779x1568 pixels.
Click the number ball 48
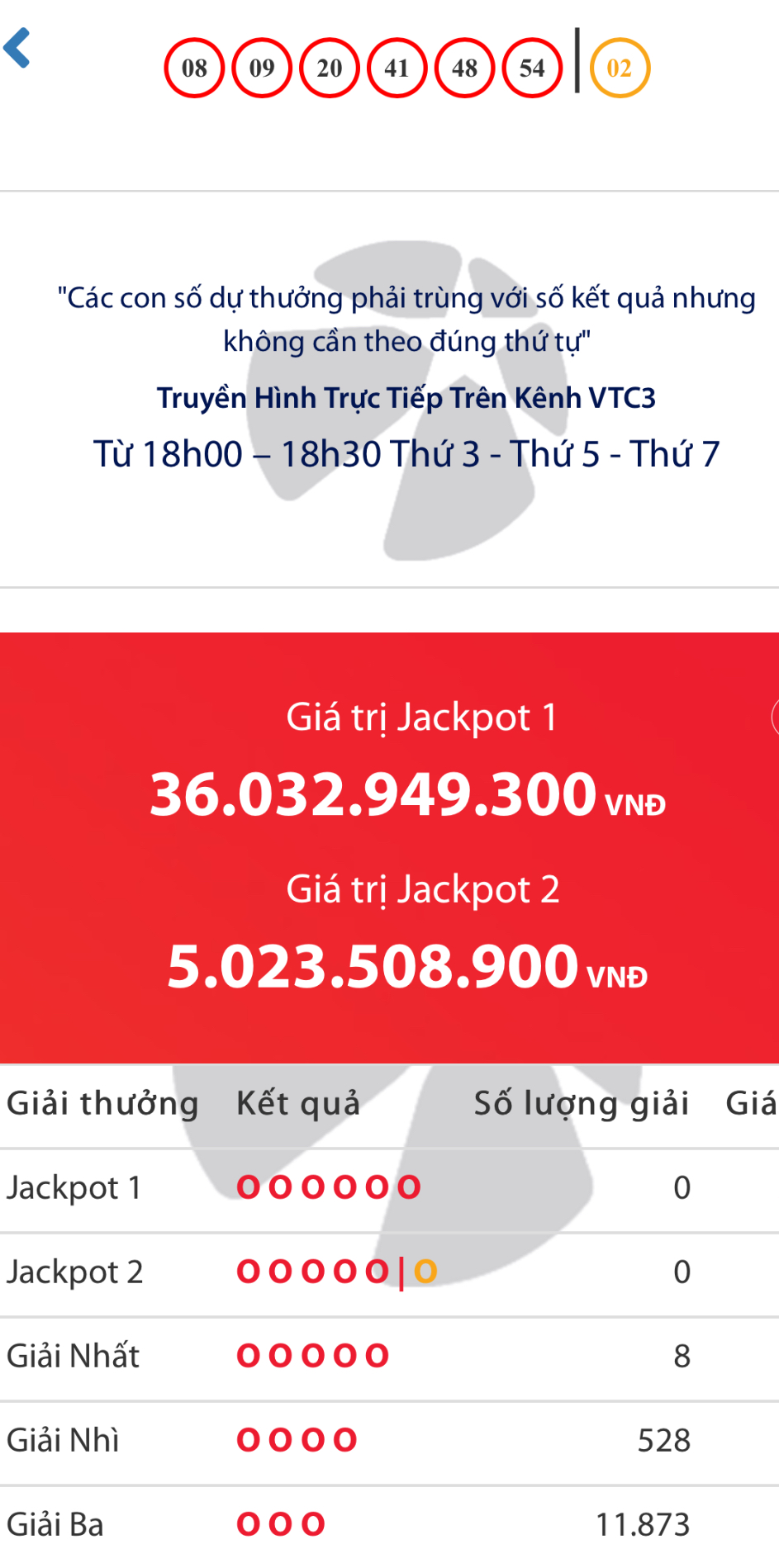coord(464,69)
